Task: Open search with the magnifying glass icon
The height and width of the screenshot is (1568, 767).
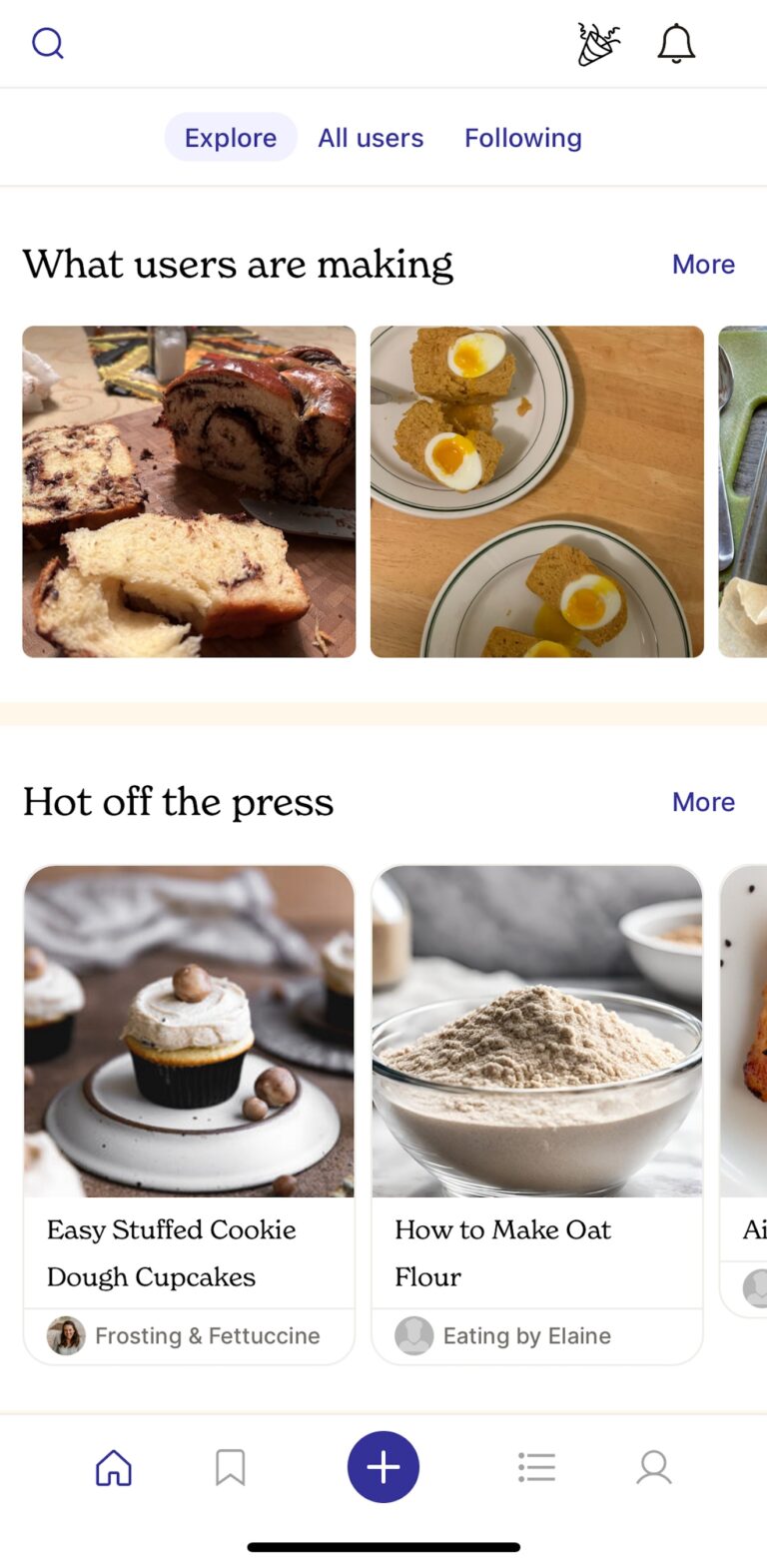Action: (47, 43)
